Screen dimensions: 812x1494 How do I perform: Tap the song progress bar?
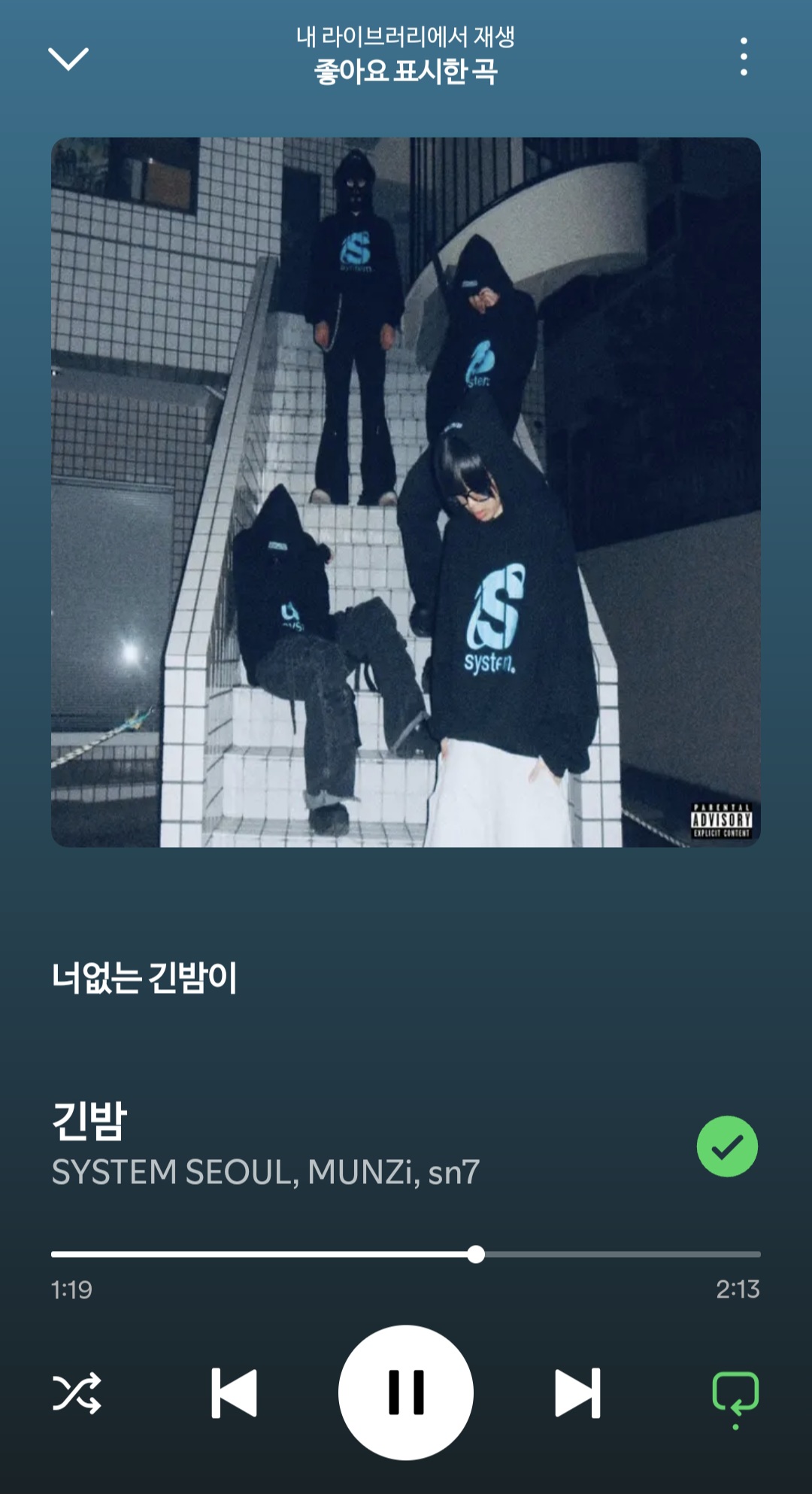tap(406, 1254)
